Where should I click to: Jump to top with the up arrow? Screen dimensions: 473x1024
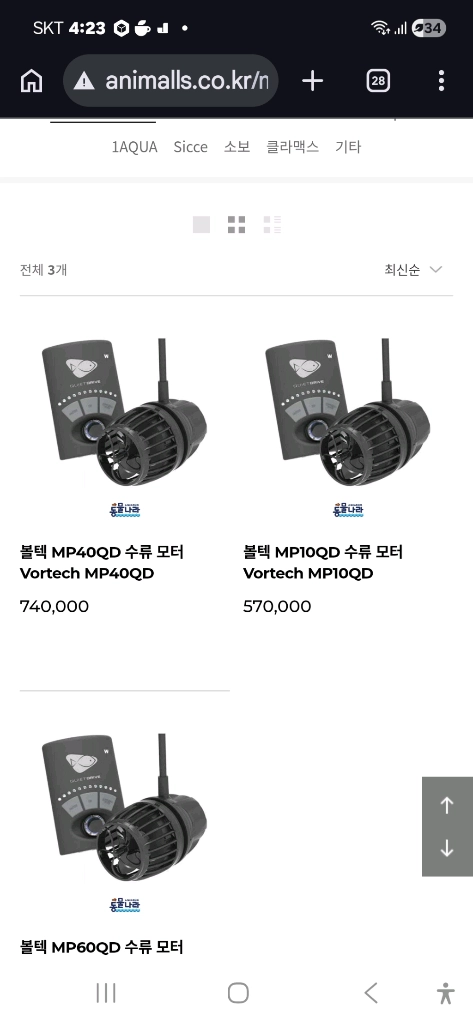pos(447,806)
